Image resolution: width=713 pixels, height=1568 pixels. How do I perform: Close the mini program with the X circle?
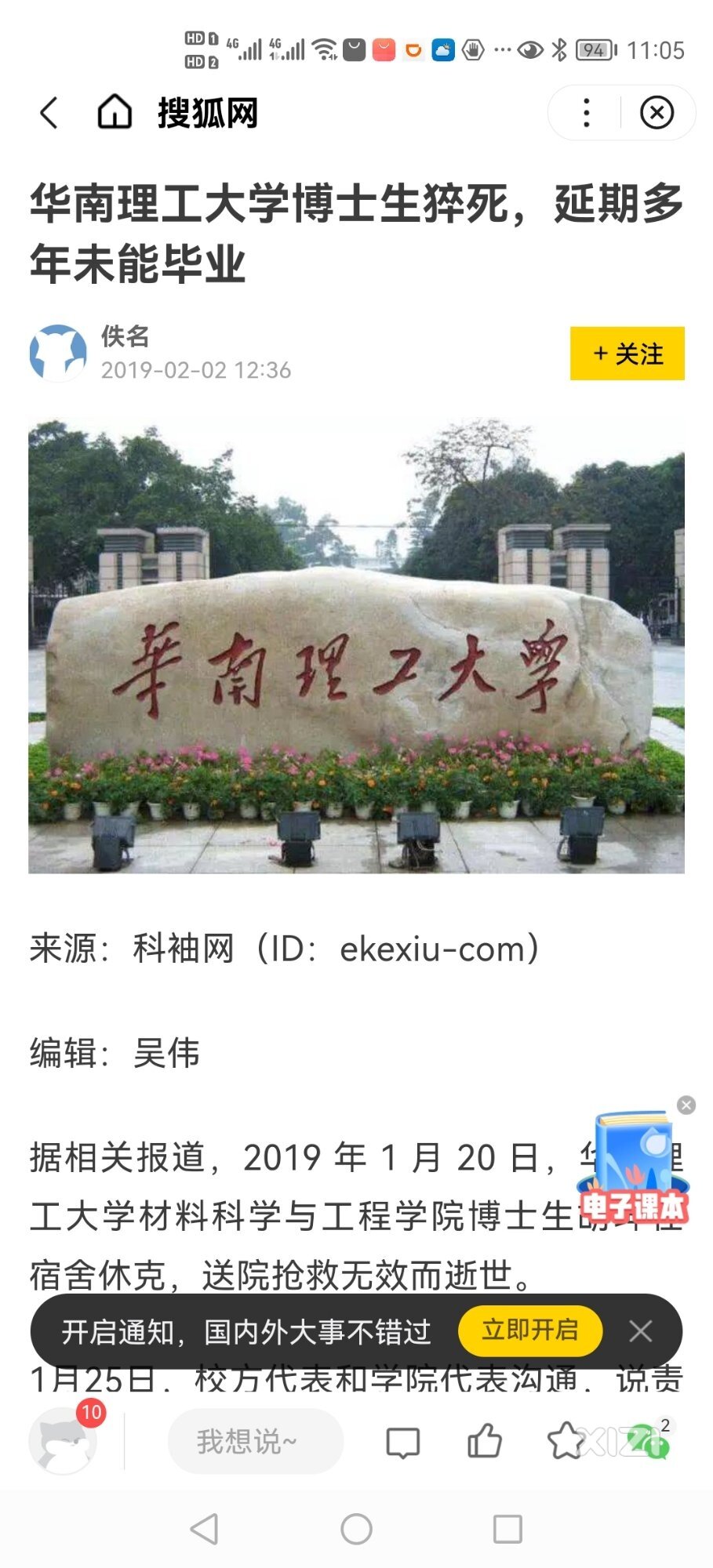657,113
